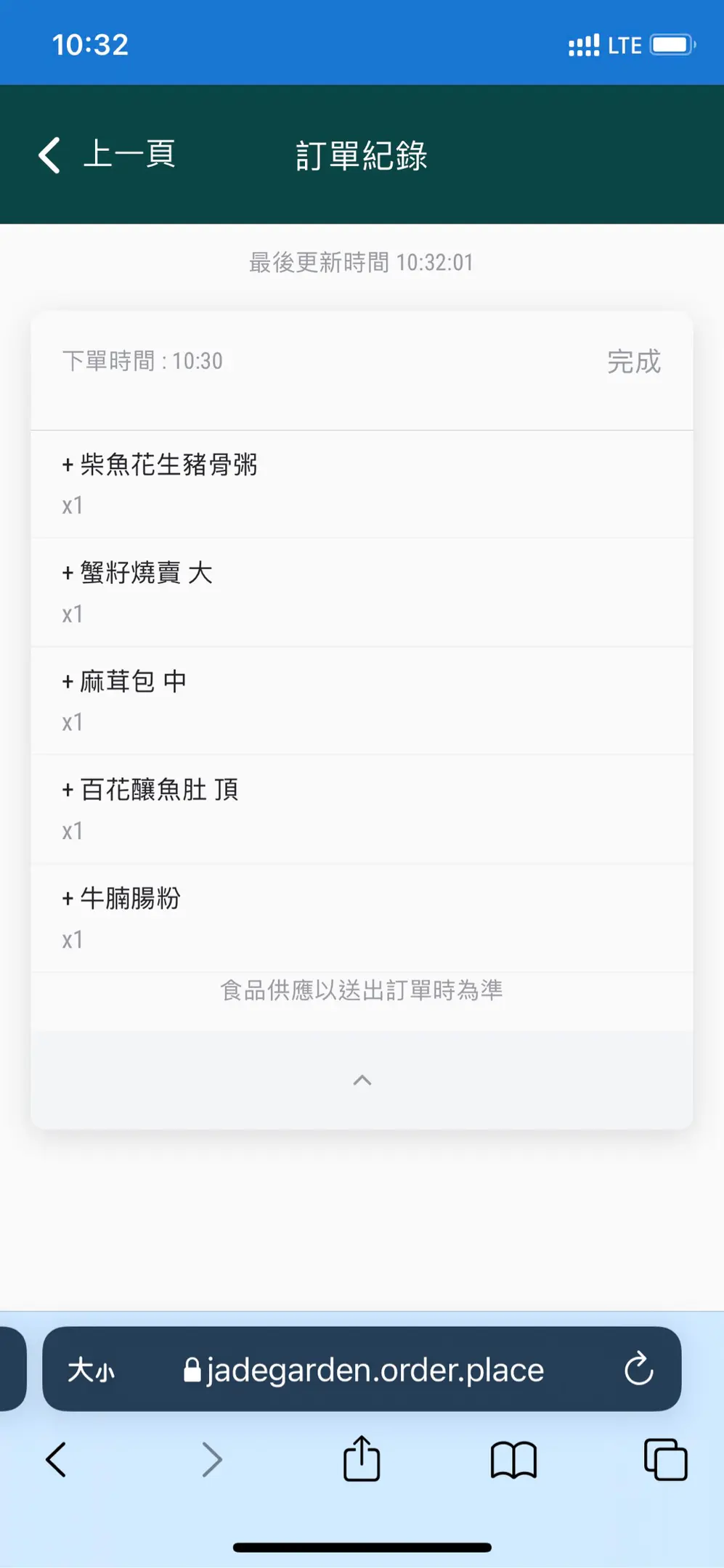This screenshot has height=1568, width=724.
Task: Reload the page in the address bar
Action: [x=638, y=1369]
